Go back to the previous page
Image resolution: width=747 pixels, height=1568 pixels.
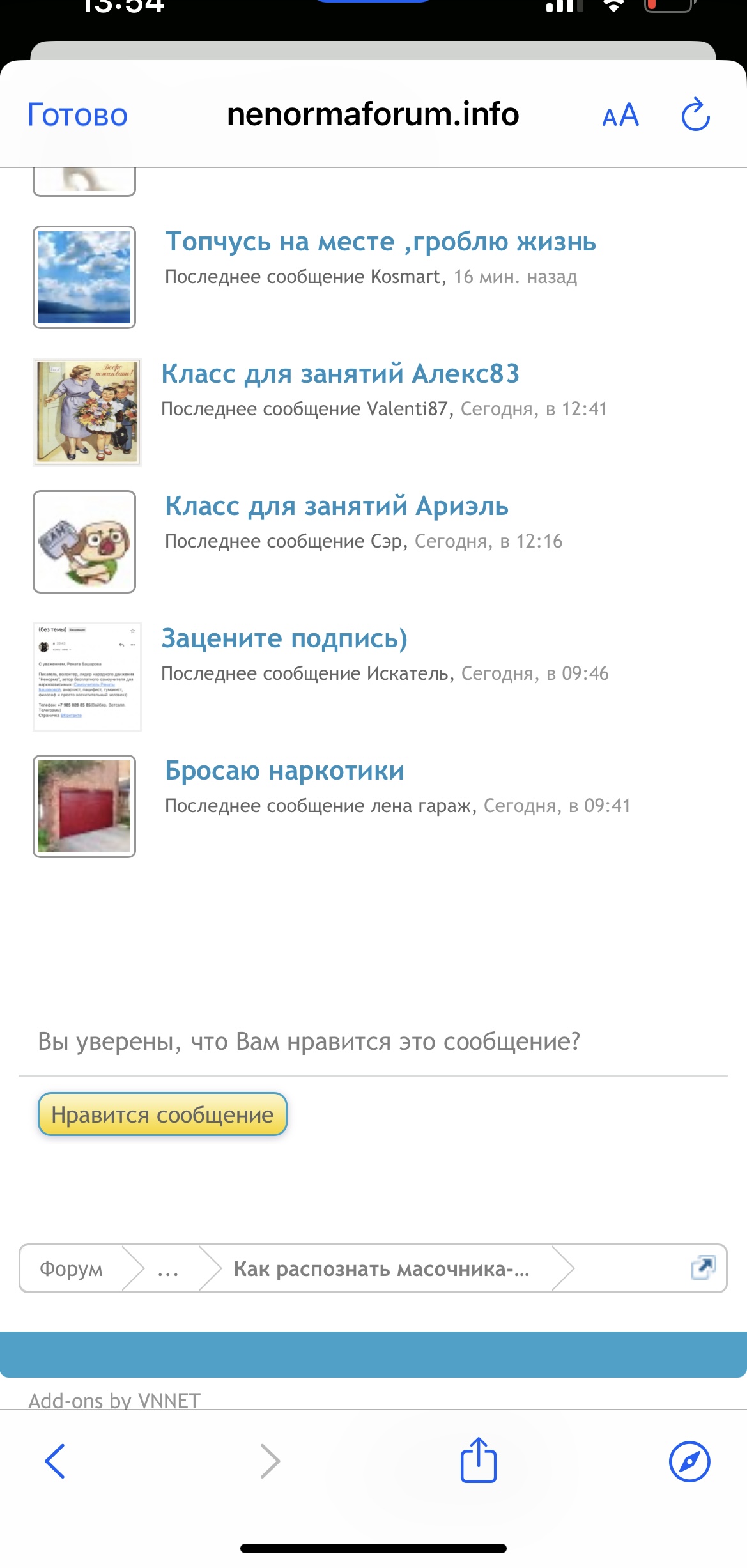[x=55, y=1461]
